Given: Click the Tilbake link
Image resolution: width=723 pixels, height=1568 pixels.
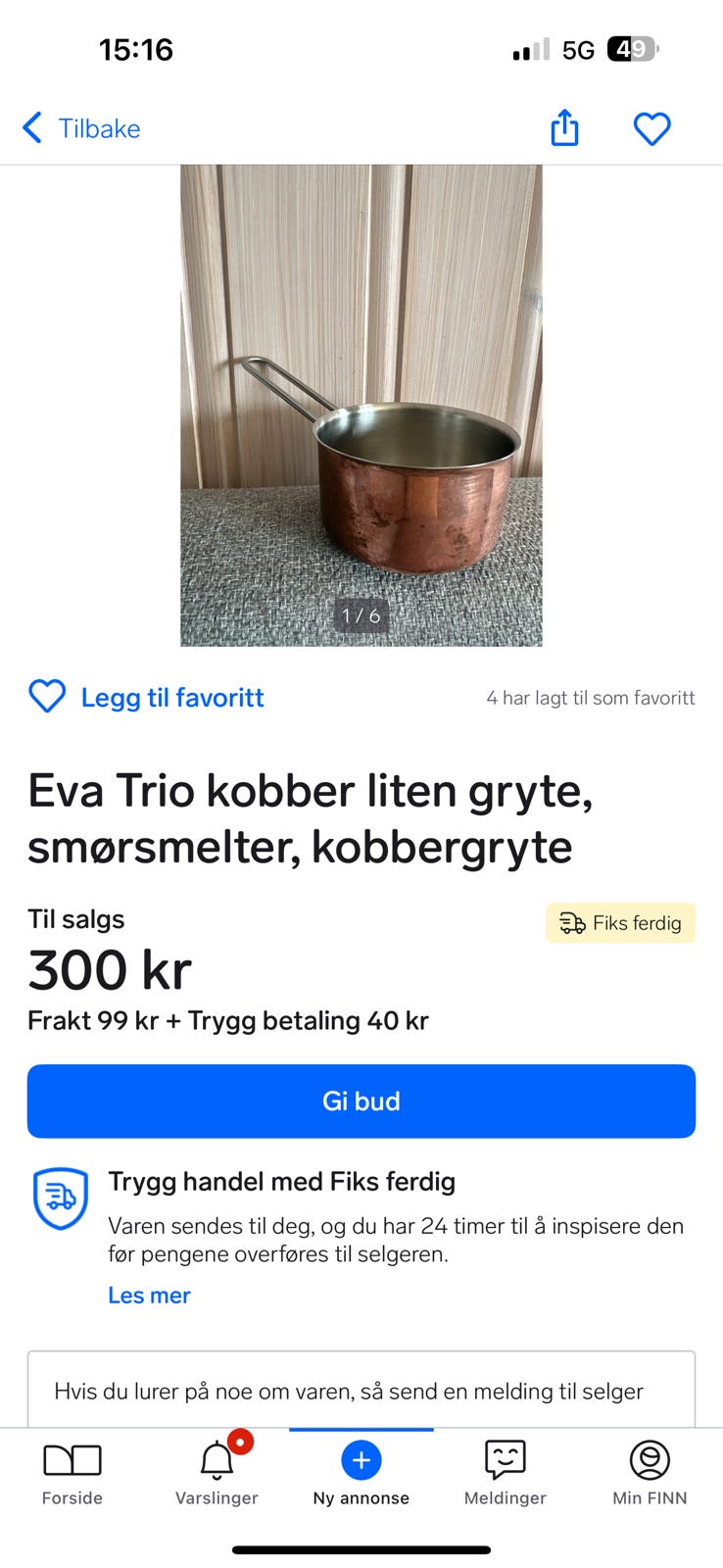Looking at the screenshot, I should pyautogui.click(x=100, y=127).
